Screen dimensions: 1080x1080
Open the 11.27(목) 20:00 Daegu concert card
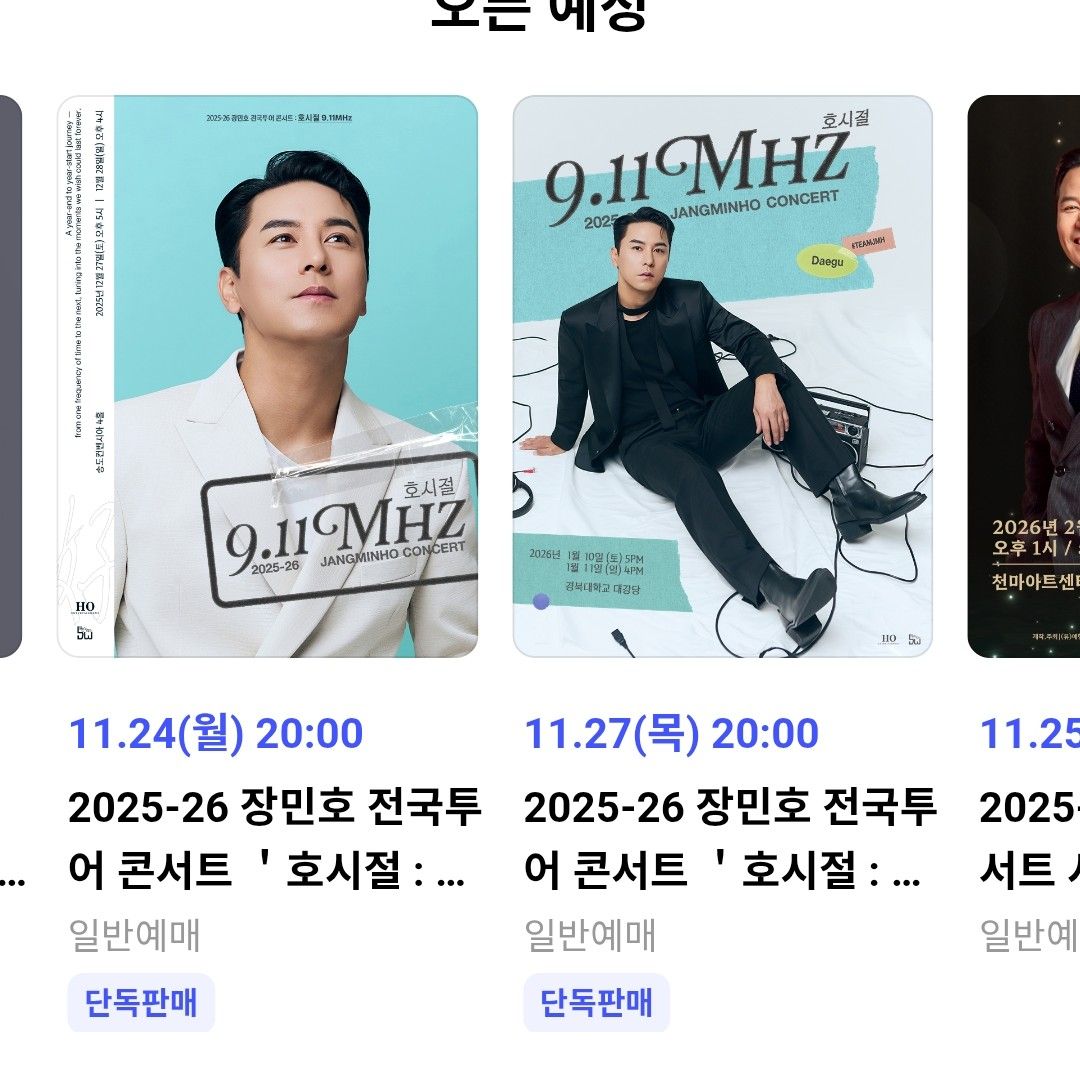tap(722, 377)
